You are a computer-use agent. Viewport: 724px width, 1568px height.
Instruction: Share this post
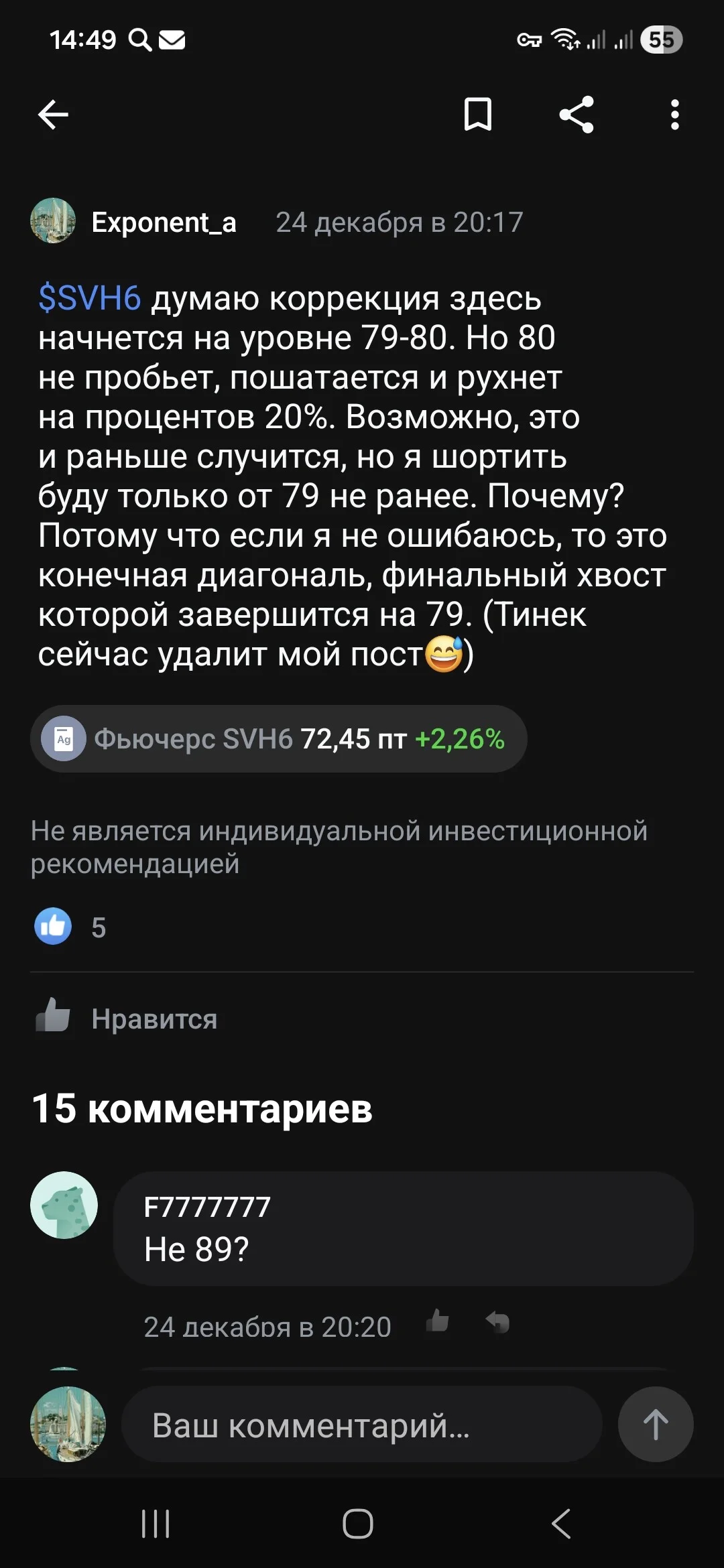pyautogui.click(x=577, y=115)
